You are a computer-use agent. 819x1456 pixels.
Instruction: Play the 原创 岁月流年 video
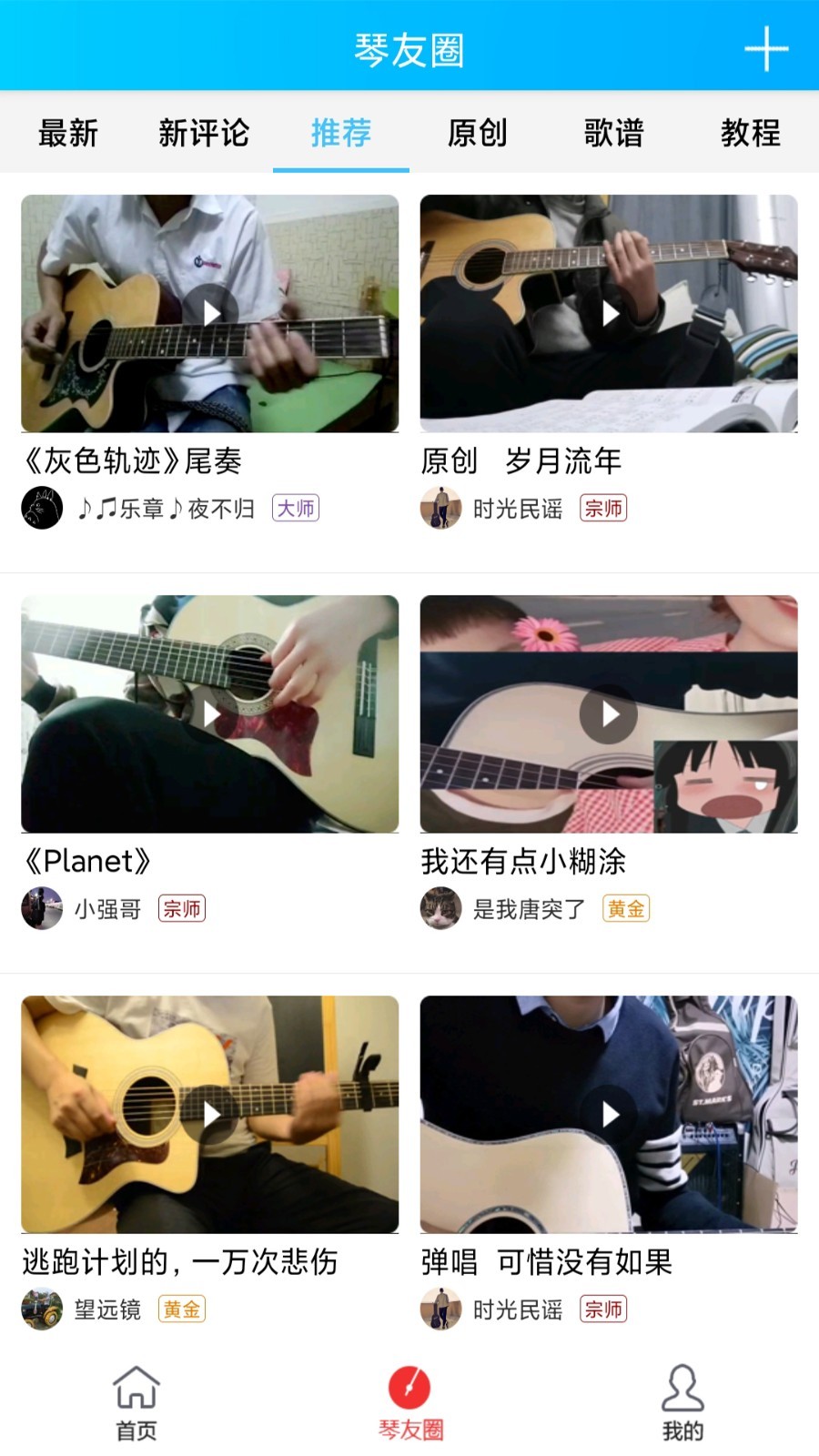608,313
